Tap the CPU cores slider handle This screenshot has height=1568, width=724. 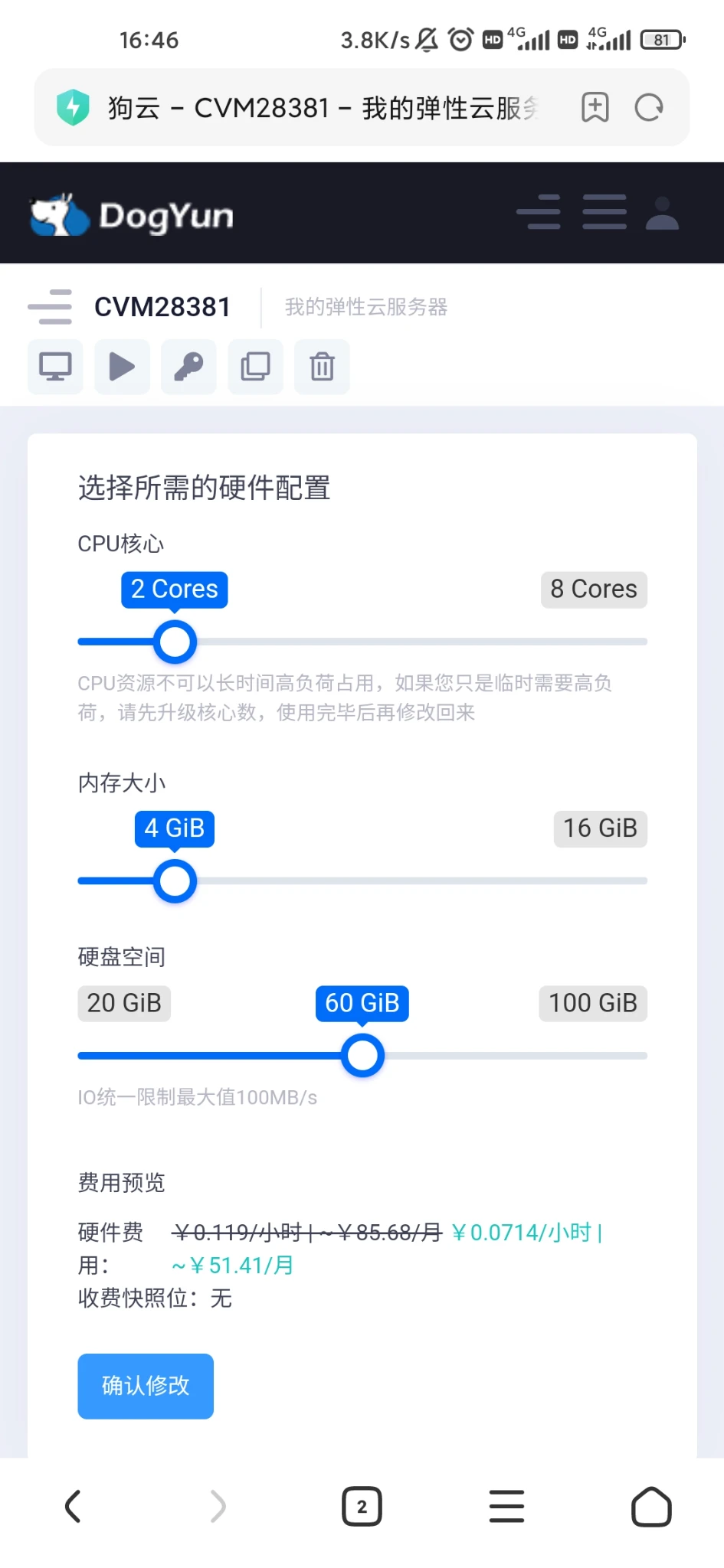point(175,642)
